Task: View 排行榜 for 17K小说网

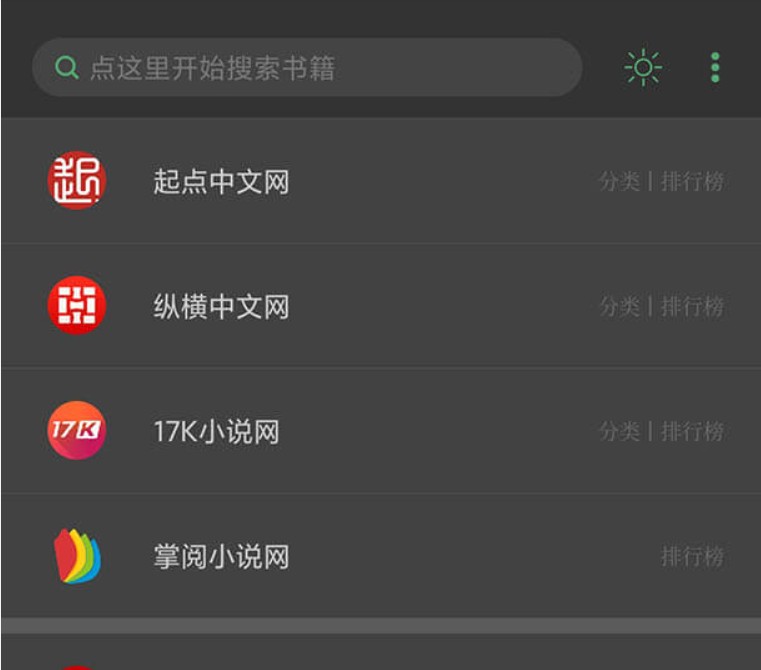Action: coord(692,431)
